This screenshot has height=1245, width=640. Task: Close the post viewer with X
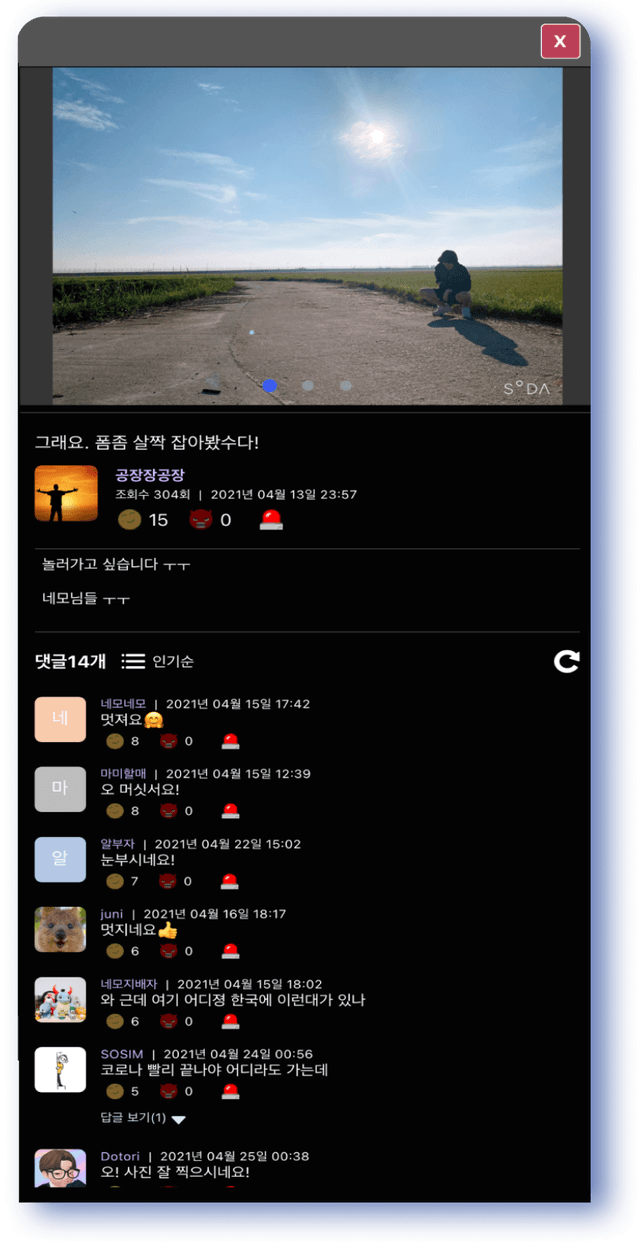tap(560, 41)
